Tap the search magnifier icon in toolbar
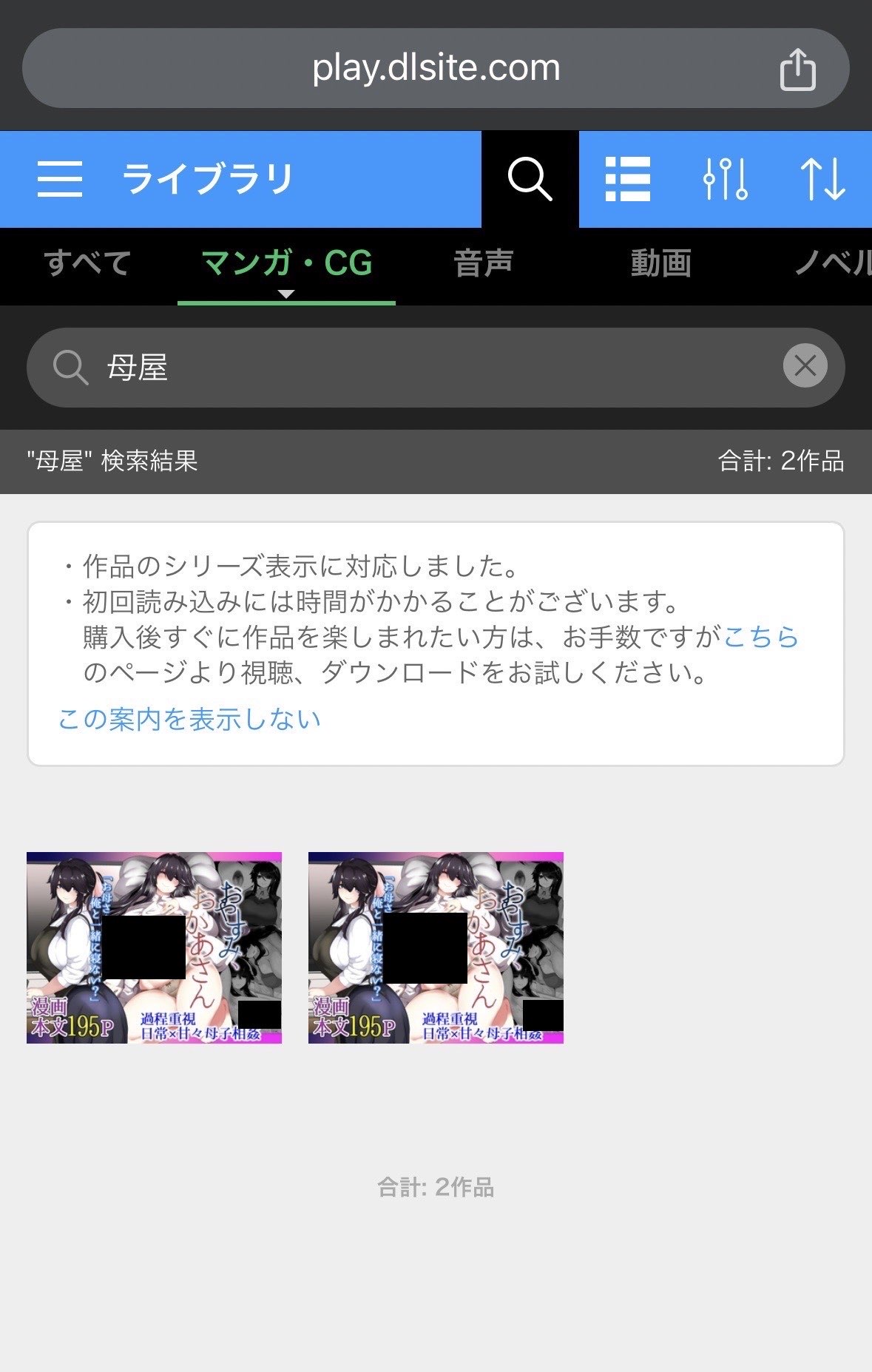The width and height of the screenshot is (872, 1372). (530, 179)
